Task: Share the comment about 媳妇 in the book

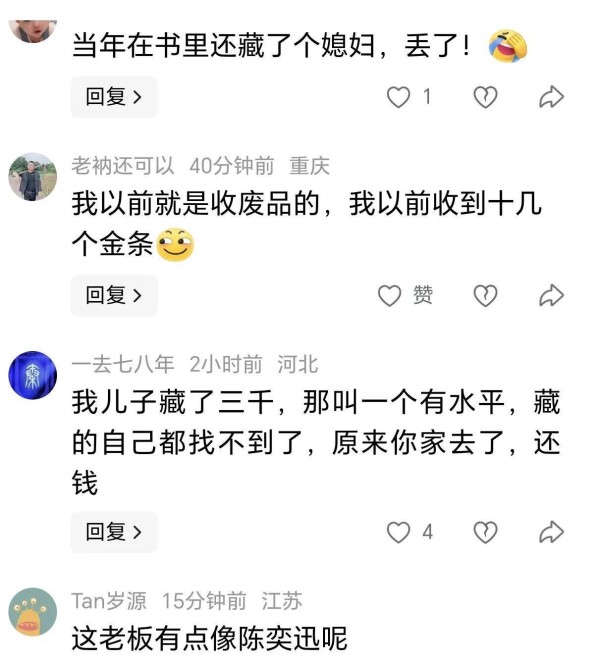Action: (x=552, y=97)
